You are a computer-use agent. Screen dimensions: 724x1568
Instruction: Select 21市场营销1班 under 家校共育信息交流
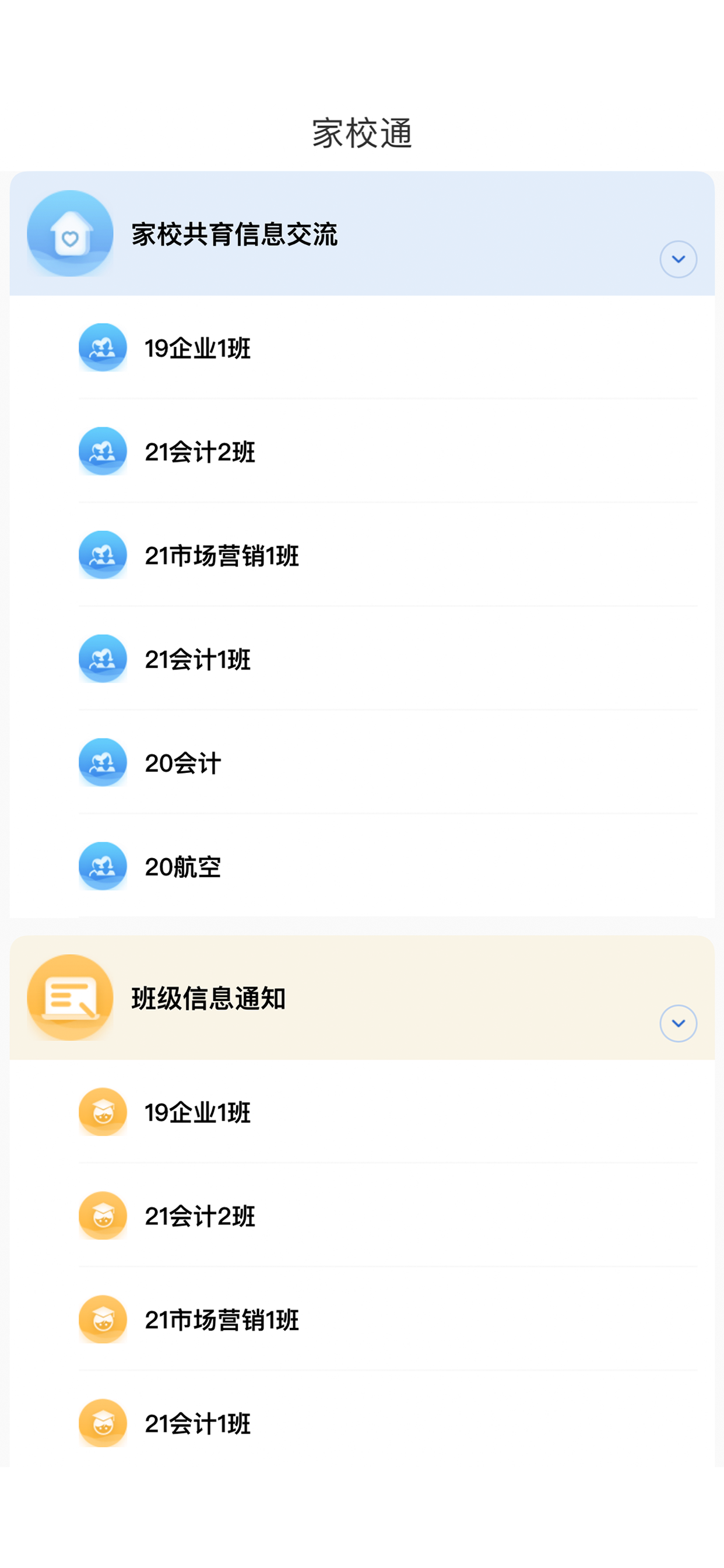pyautogui.click(x=362, y=555)
